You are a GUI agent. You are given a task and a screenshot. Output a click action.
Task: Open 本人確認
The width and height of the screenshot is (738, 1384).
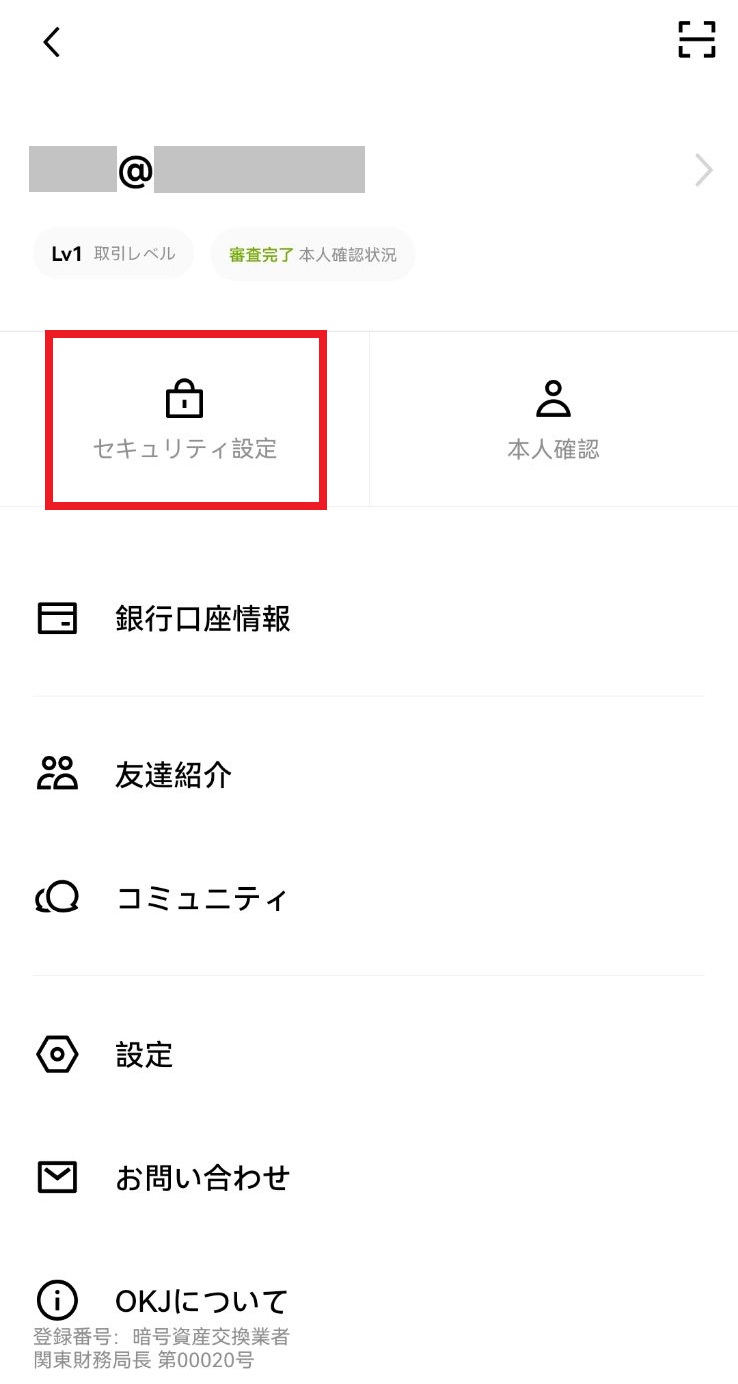[x=553, y=421]
